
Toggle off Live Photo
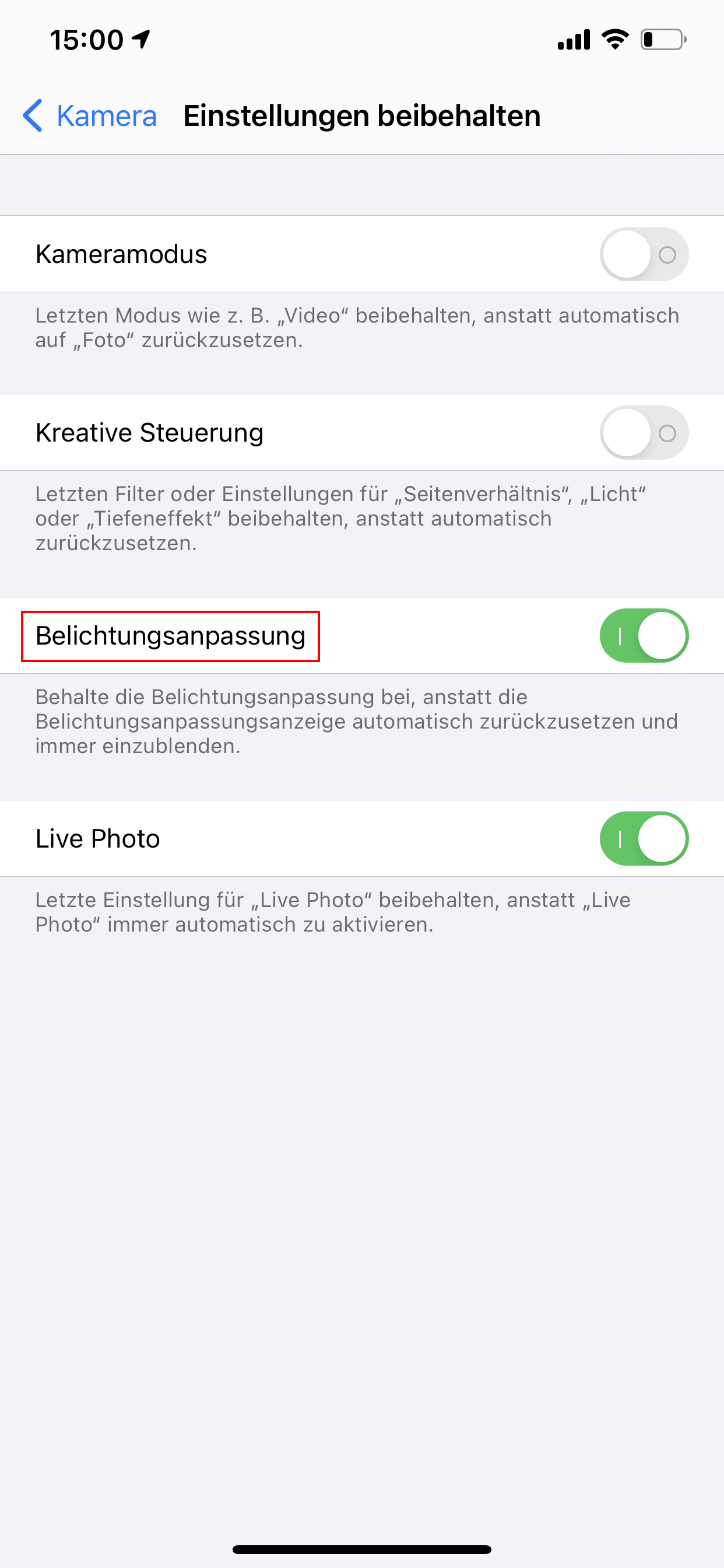click(x=644, y=838)
